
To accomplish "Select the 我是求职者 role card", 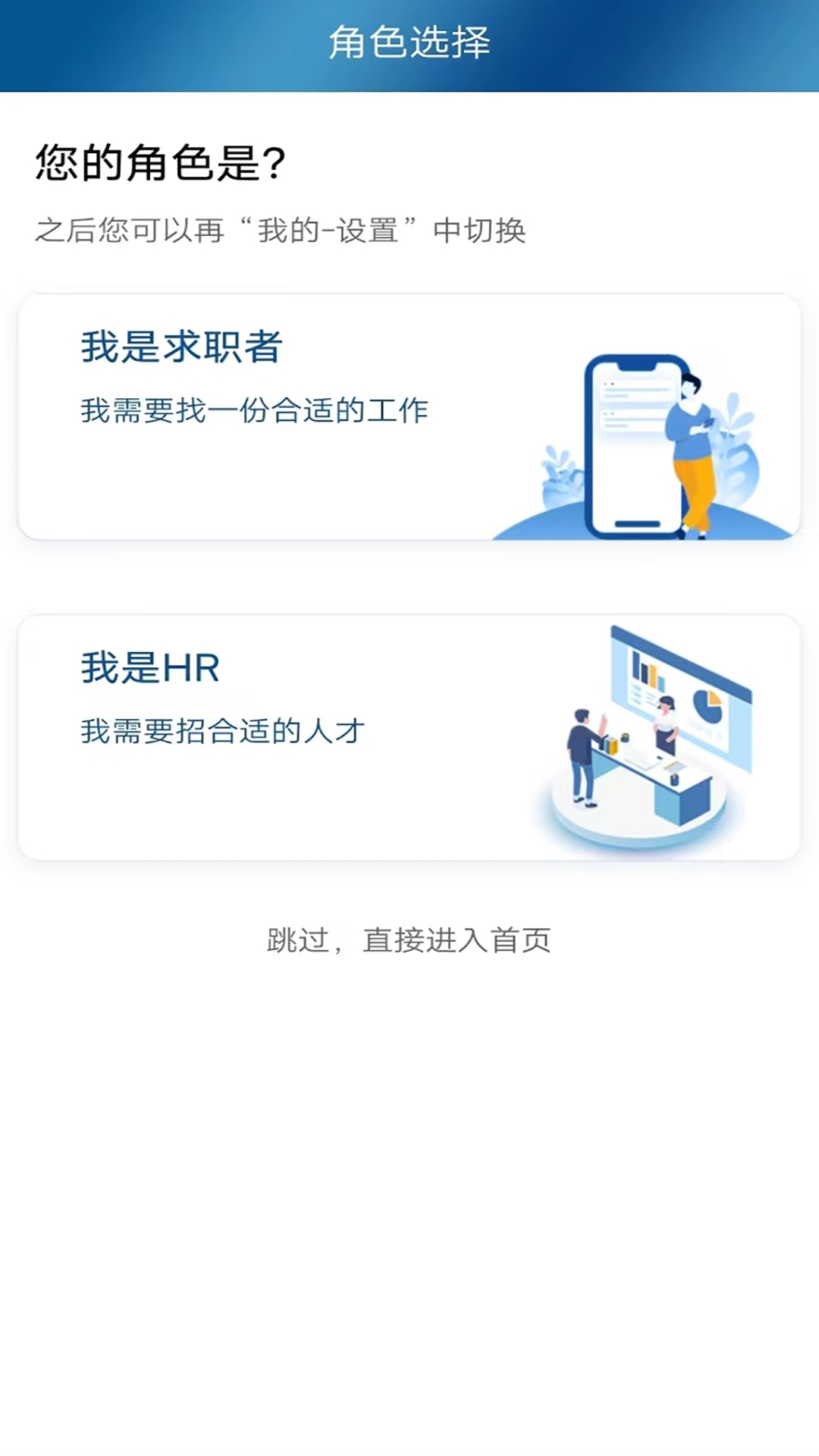I will [x=409, y=413].
